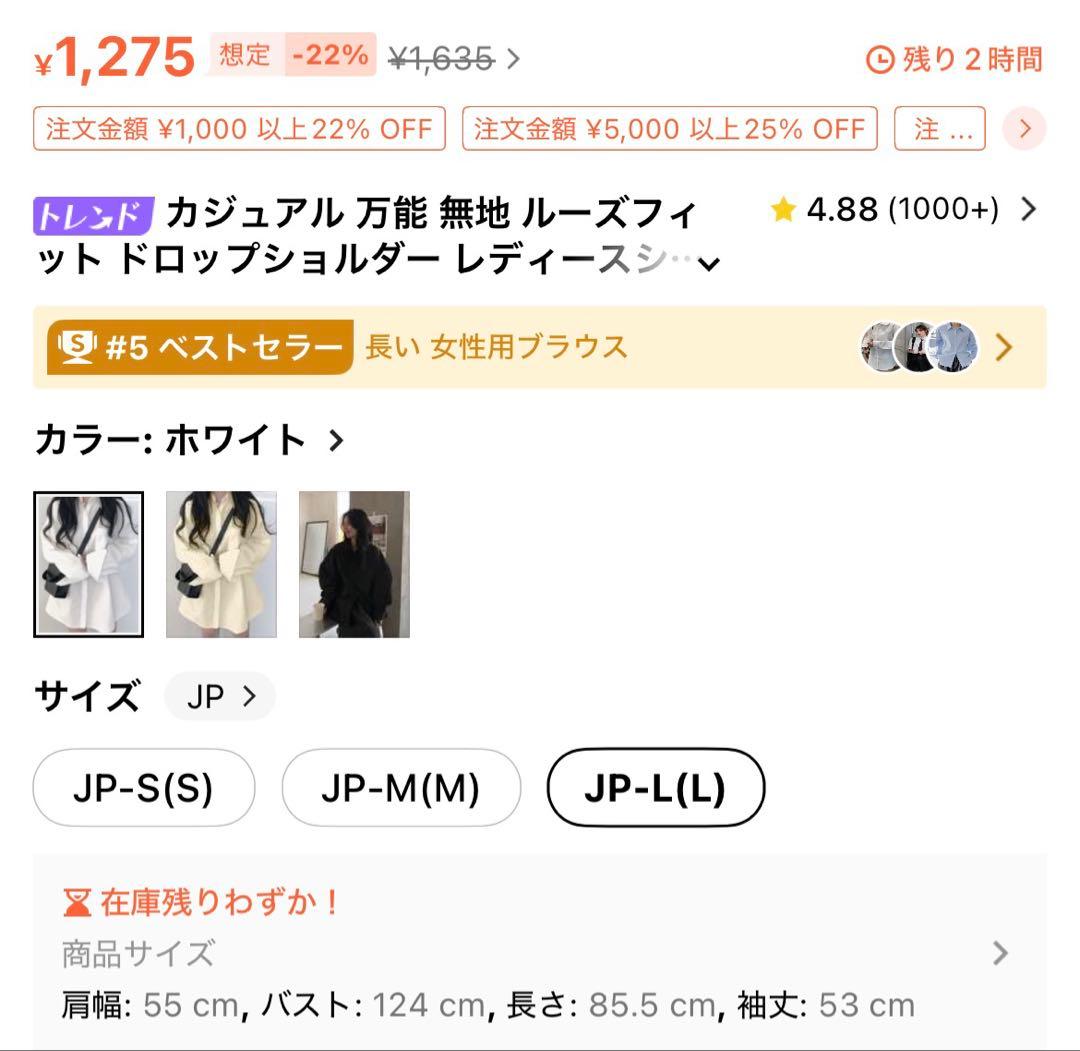The height and width of the screenshot is (1051, 1080).
Task: Pick the black shirt color thumbnail
Action: coord(354,564)
